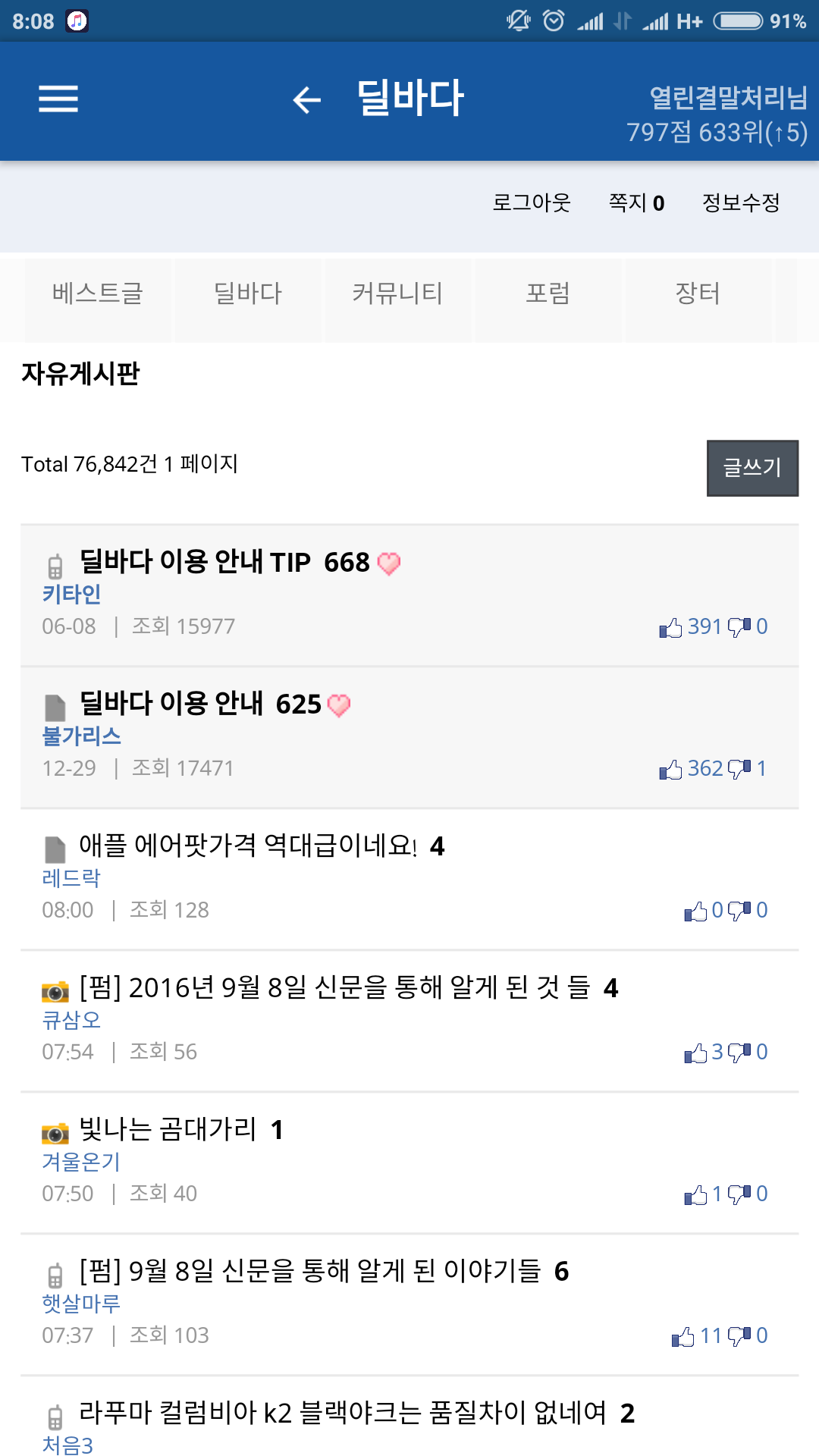This screenshot has height=1456, width=819.
Task: View author 키타인's profile
Action: [71, 595]
